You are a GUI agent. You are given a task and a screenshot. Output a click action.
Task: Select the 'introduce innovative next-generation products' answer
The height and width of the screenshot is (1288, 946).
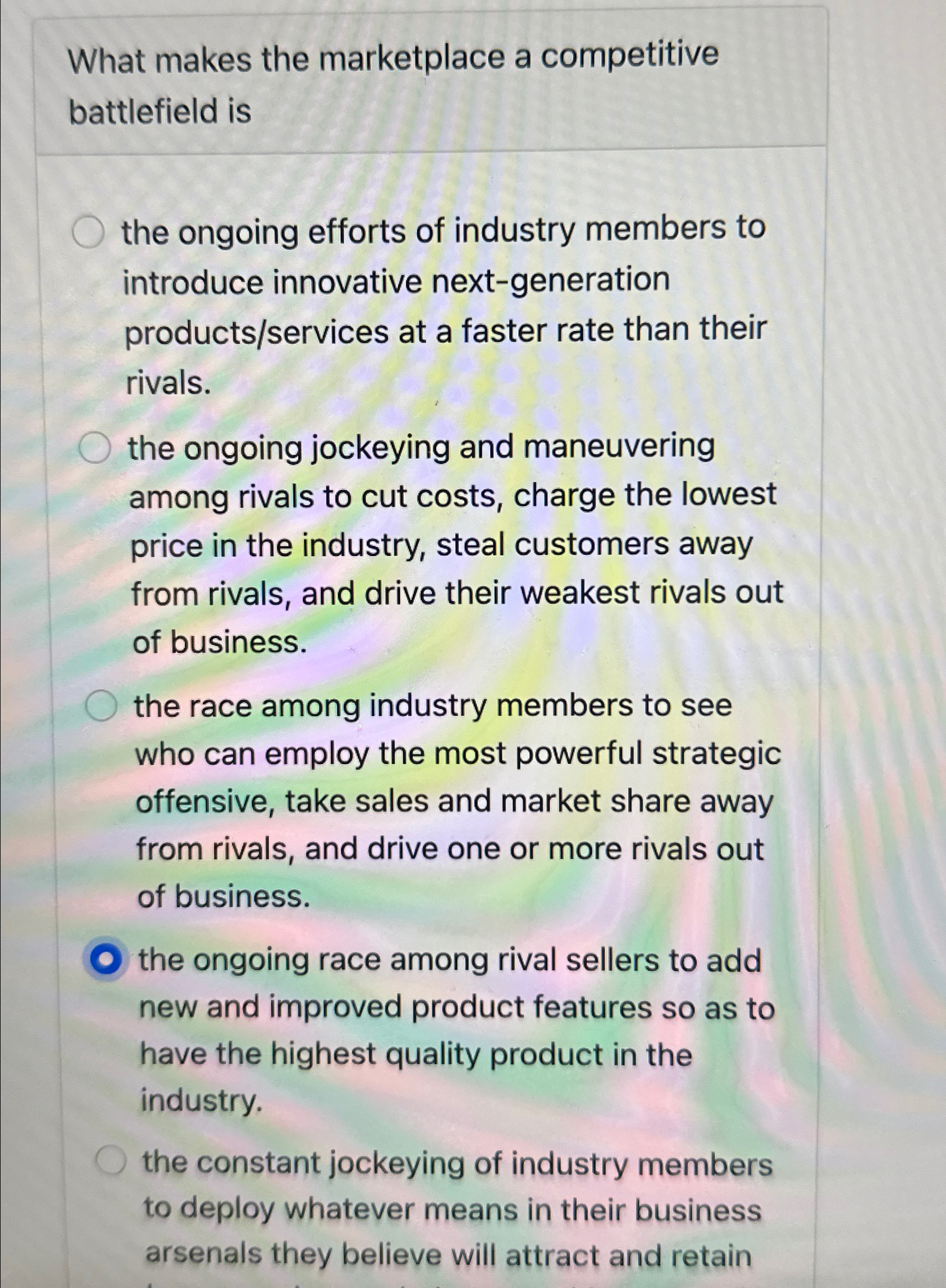88,233
